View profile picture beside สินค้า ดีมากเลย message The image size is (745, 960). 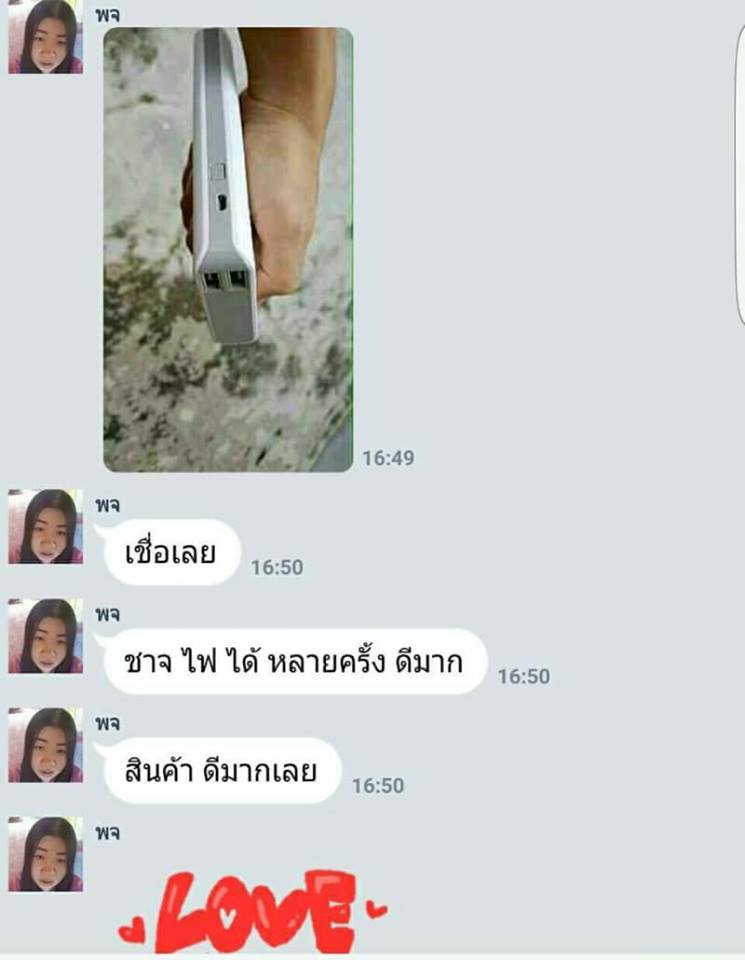coord(46,745)
